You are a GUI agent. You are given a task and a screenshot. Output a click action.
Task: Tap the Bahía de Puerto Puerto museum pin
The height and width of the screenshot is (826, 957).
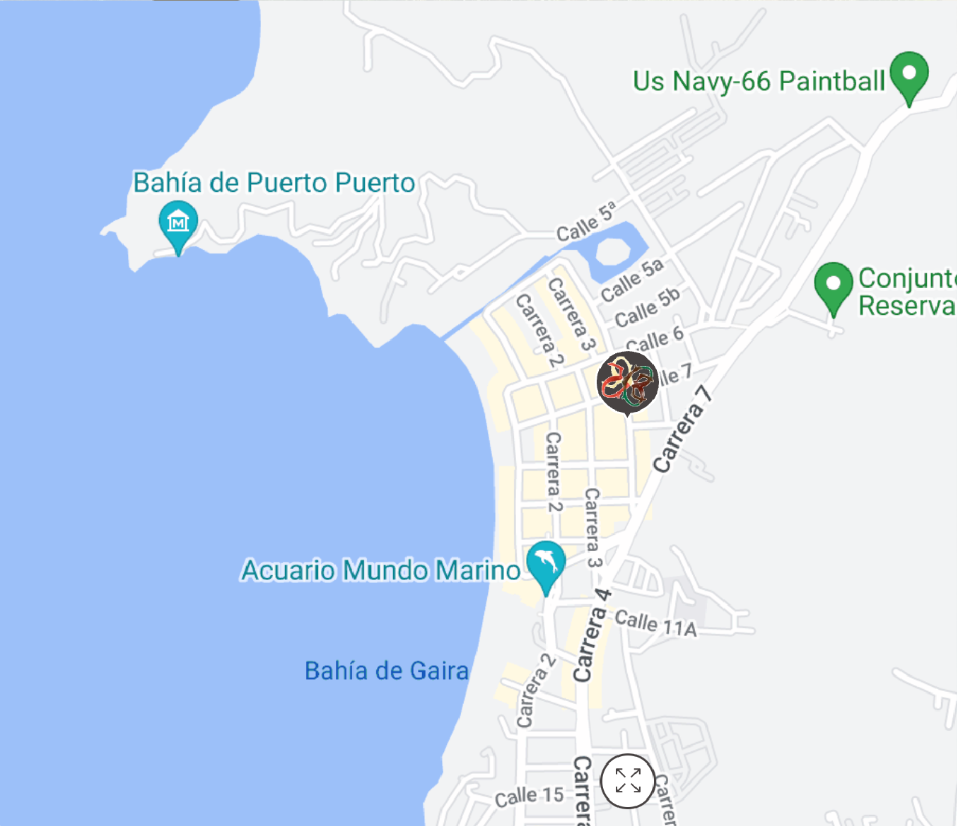coord(179,223)
